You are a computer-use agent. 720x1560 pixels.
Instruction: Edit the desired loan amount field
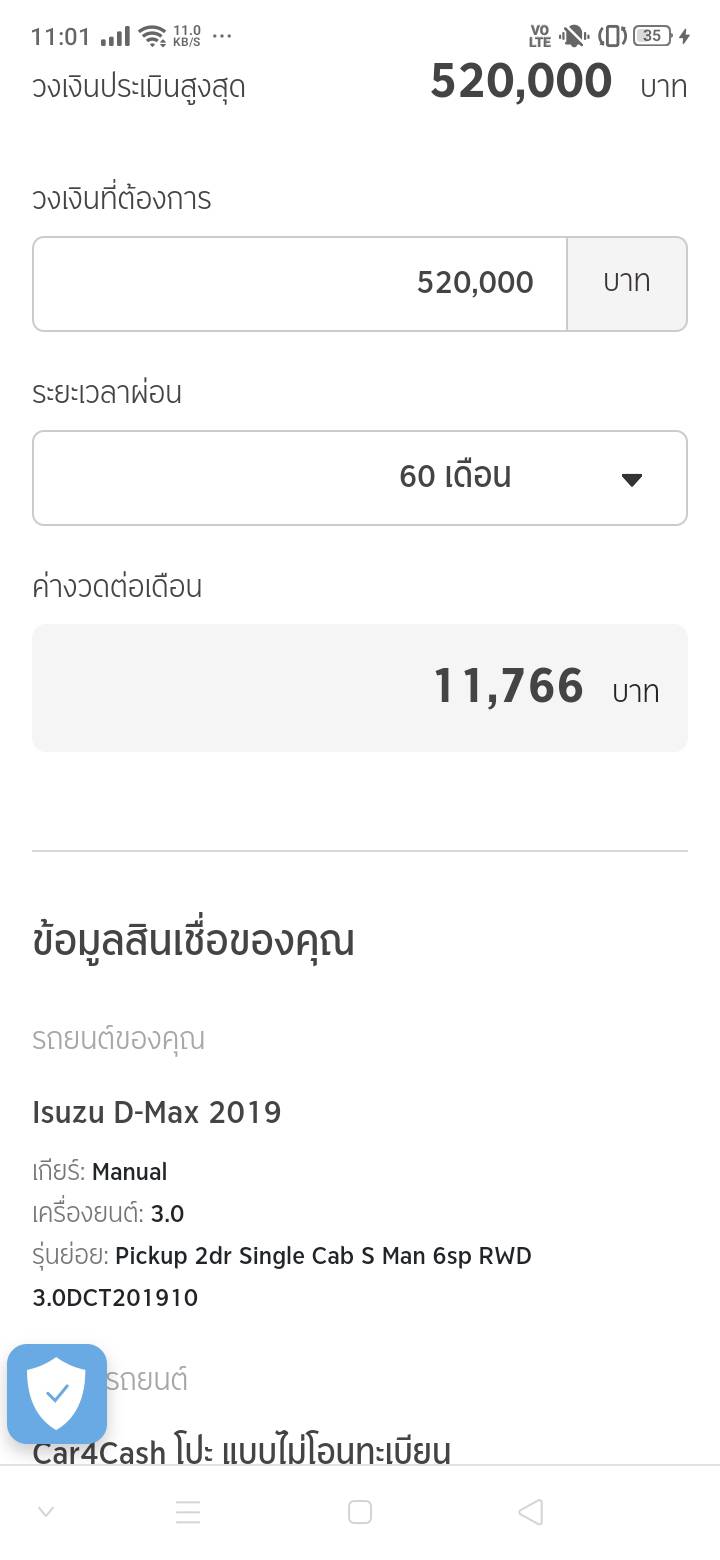(x=300, y=284)
